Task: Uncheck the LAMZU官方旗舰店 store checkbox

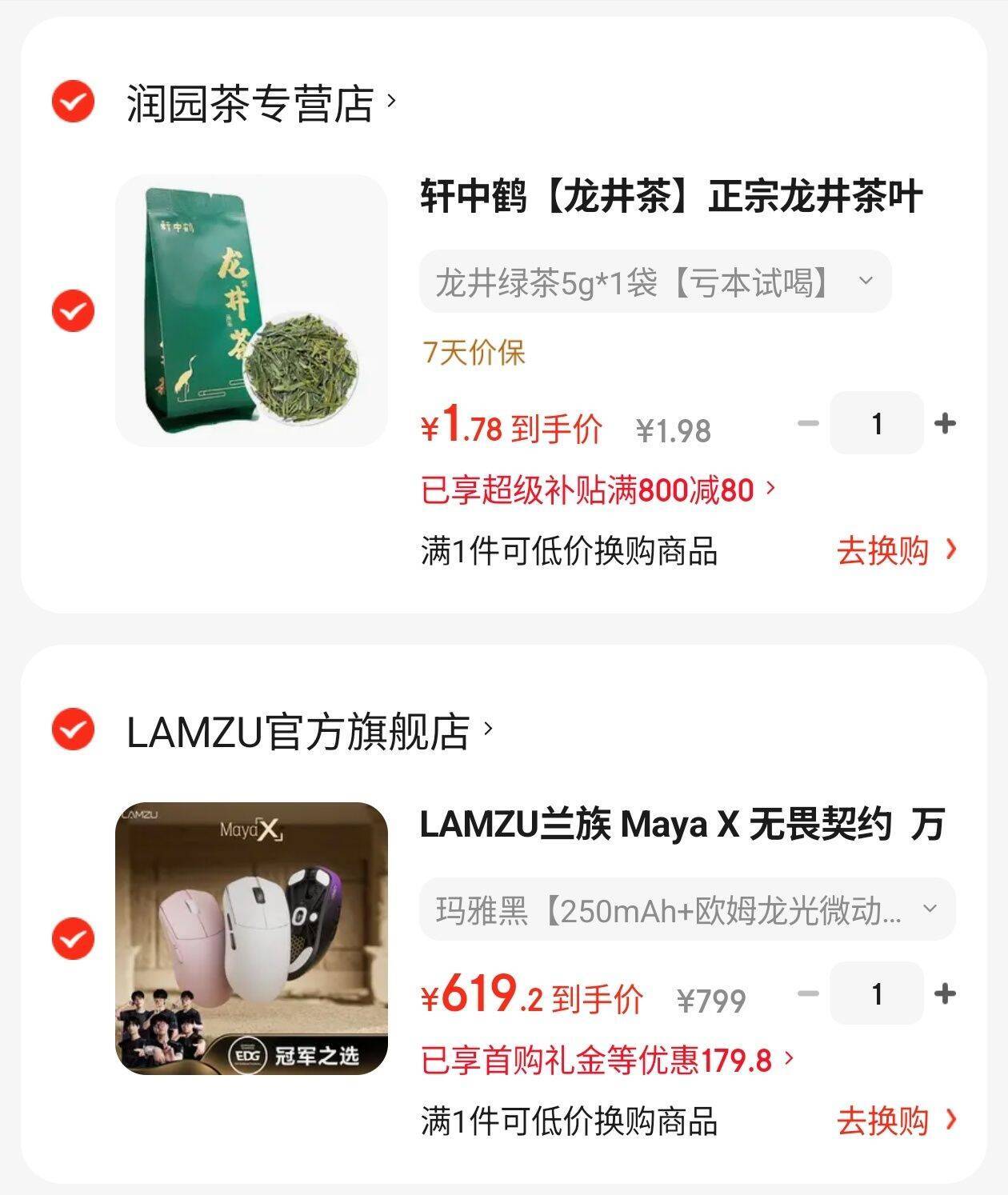Action: 73,729
